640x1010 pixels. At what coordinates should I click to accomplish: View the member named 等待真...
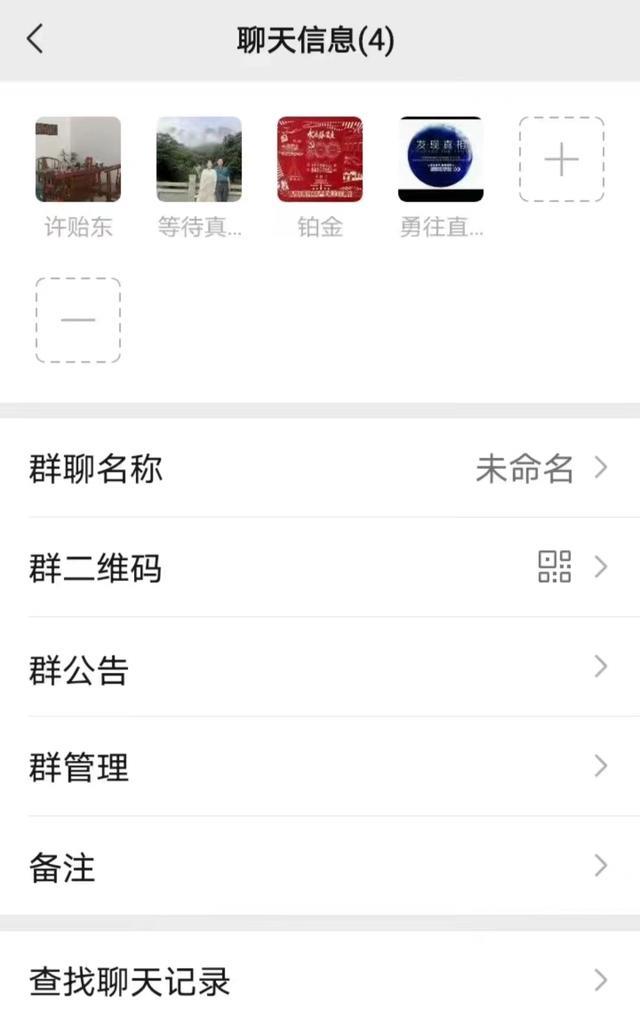(199, 160)
